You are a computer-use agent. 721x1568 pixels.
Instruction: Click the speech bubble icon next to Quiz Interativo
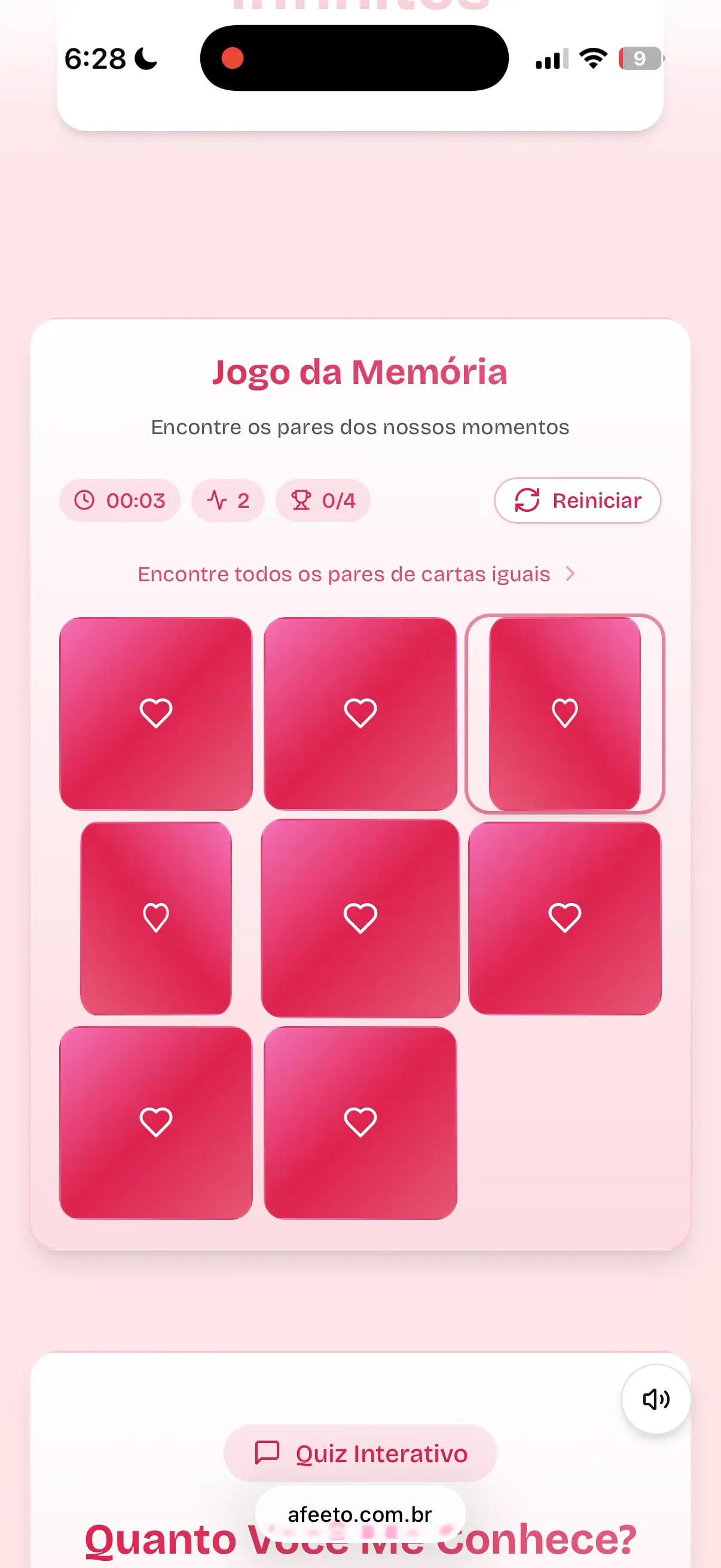266,1453
